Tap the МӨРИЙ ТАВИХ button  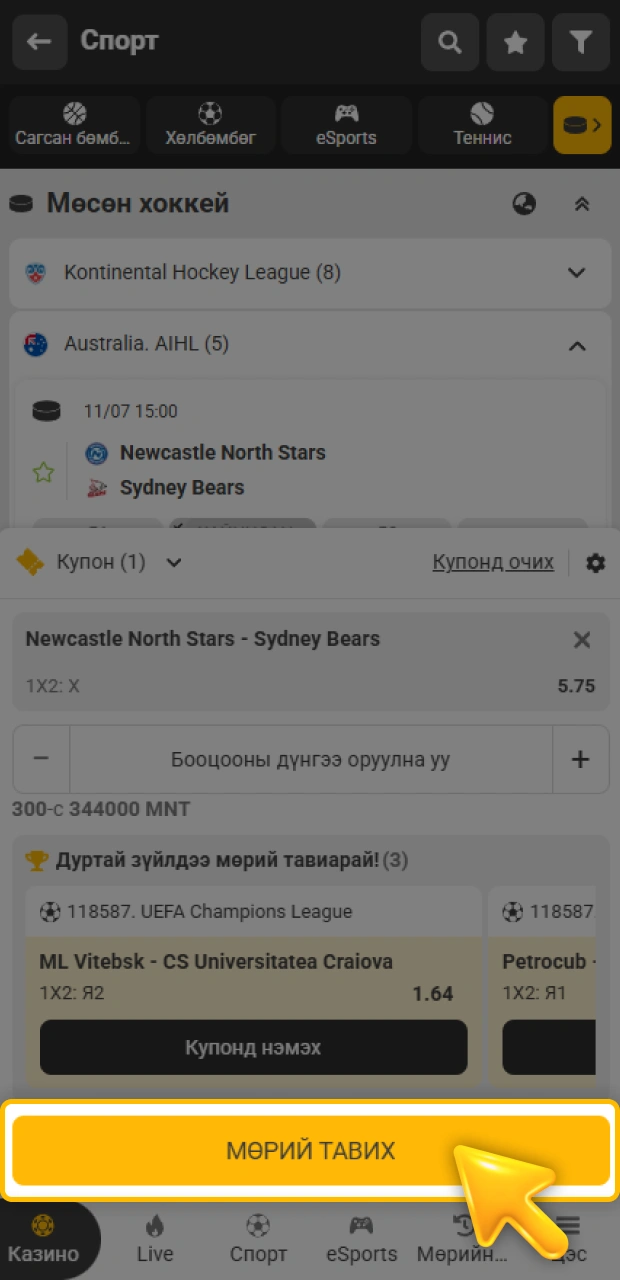point(311,1150)
